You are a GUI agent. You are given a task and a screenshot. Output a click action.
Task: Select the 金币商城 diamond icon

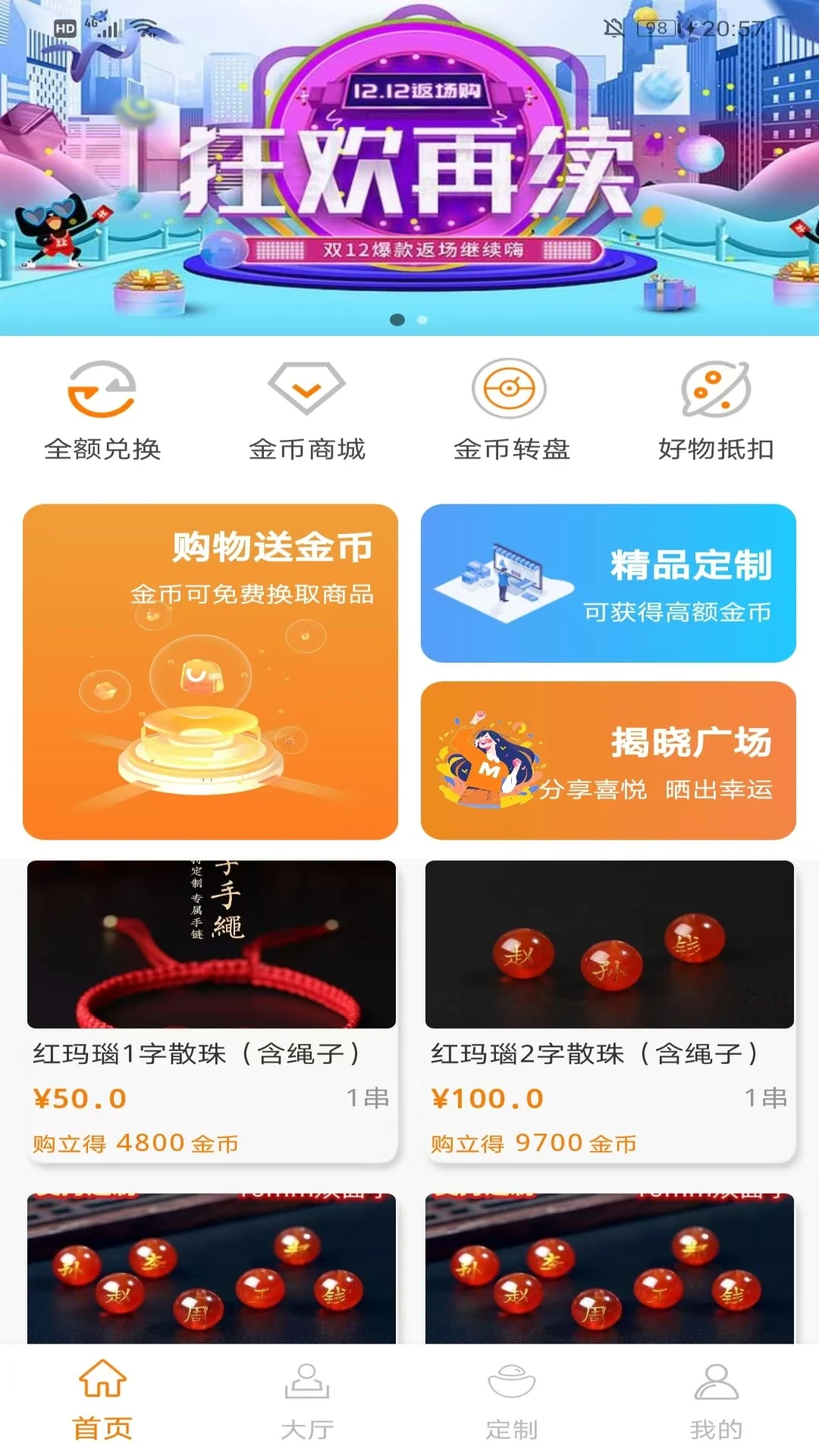[x=306, y=391]
